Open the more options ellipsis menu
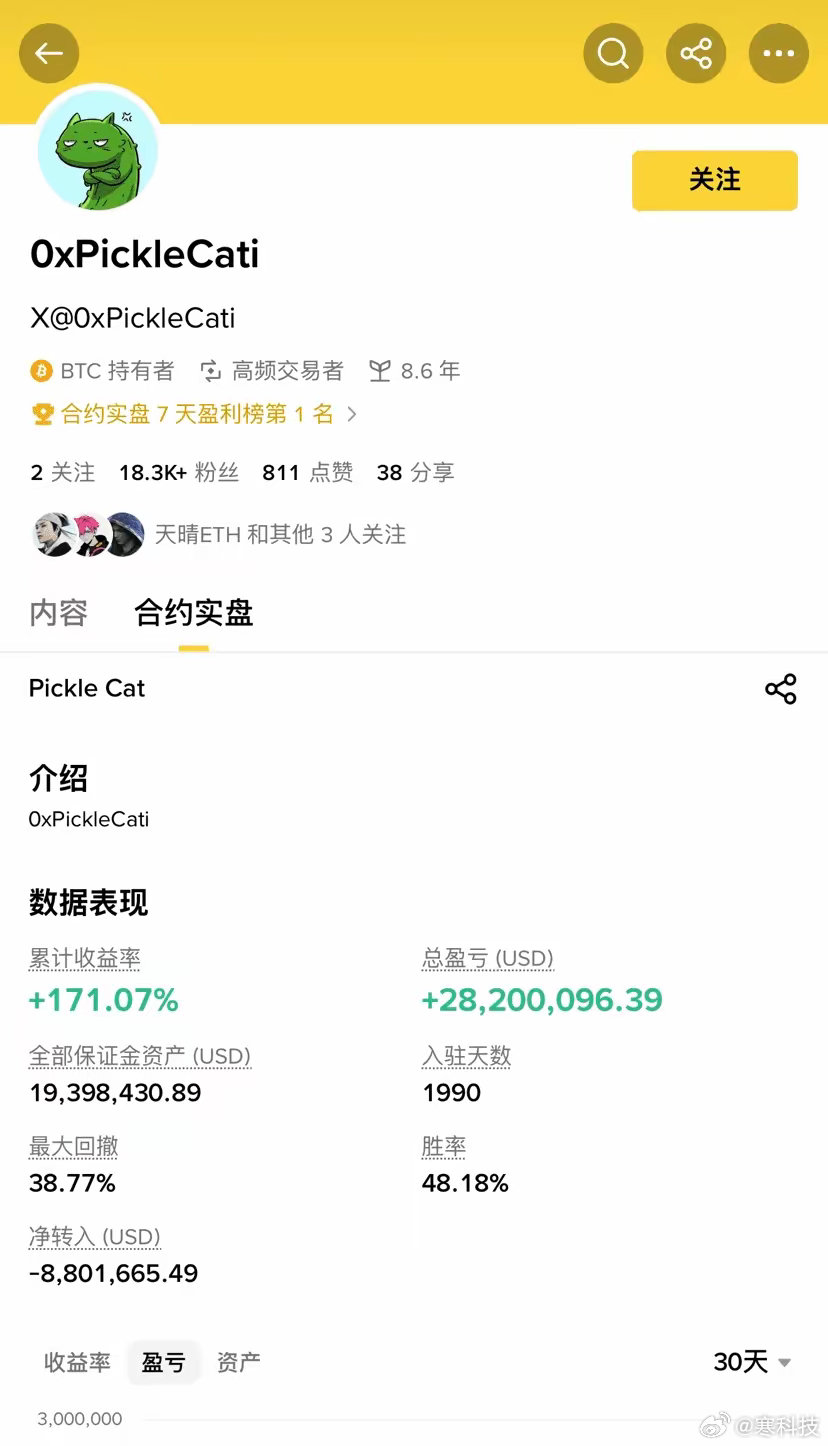This screenshot has height=1446, width=828. [x=778, y=53]
